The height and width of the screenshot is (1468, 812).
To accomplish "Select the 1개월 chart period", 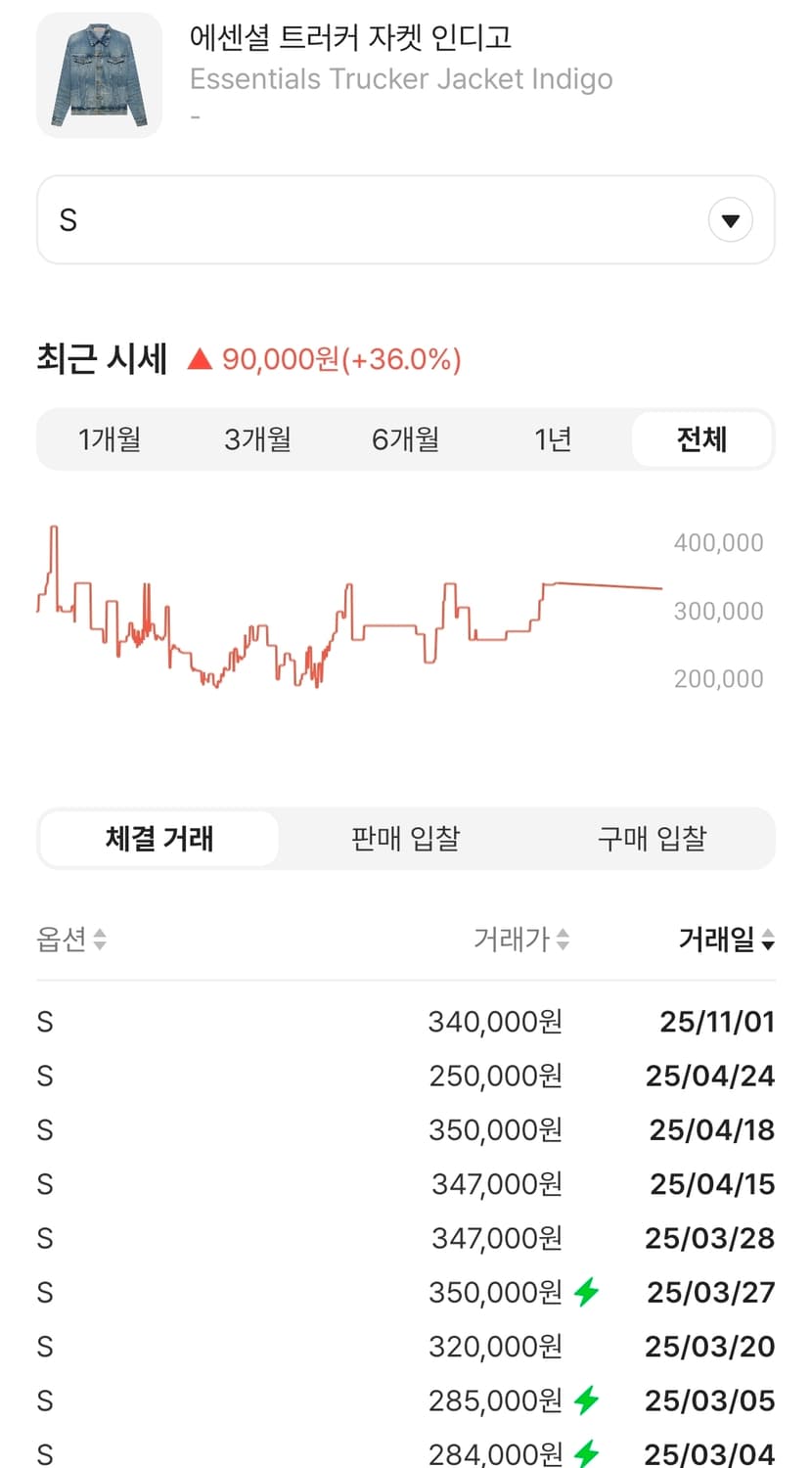I will pos(110,439).
